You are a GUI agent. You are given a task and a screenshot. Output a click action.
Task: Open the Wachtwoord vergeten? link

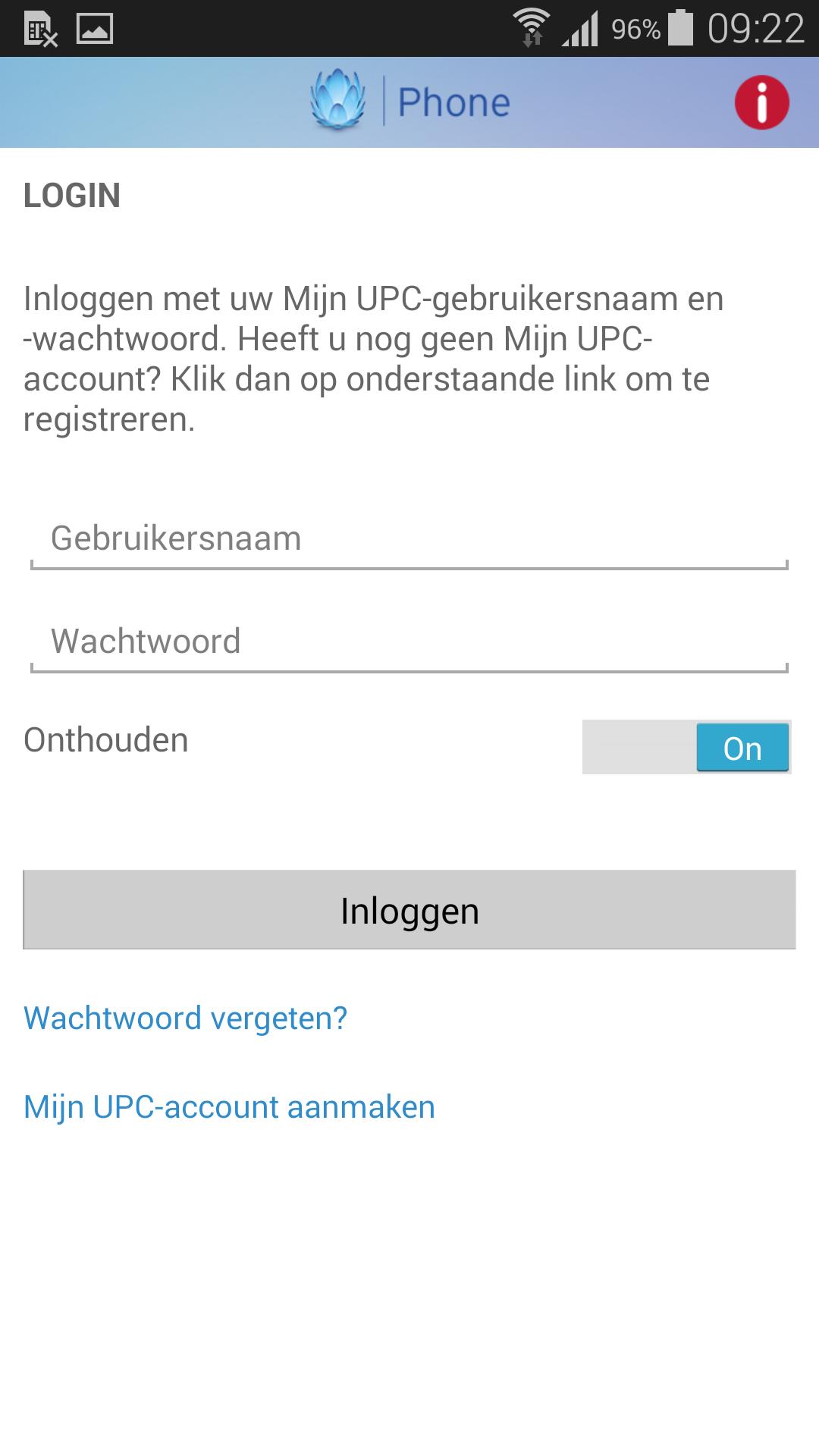(186, 1018)
